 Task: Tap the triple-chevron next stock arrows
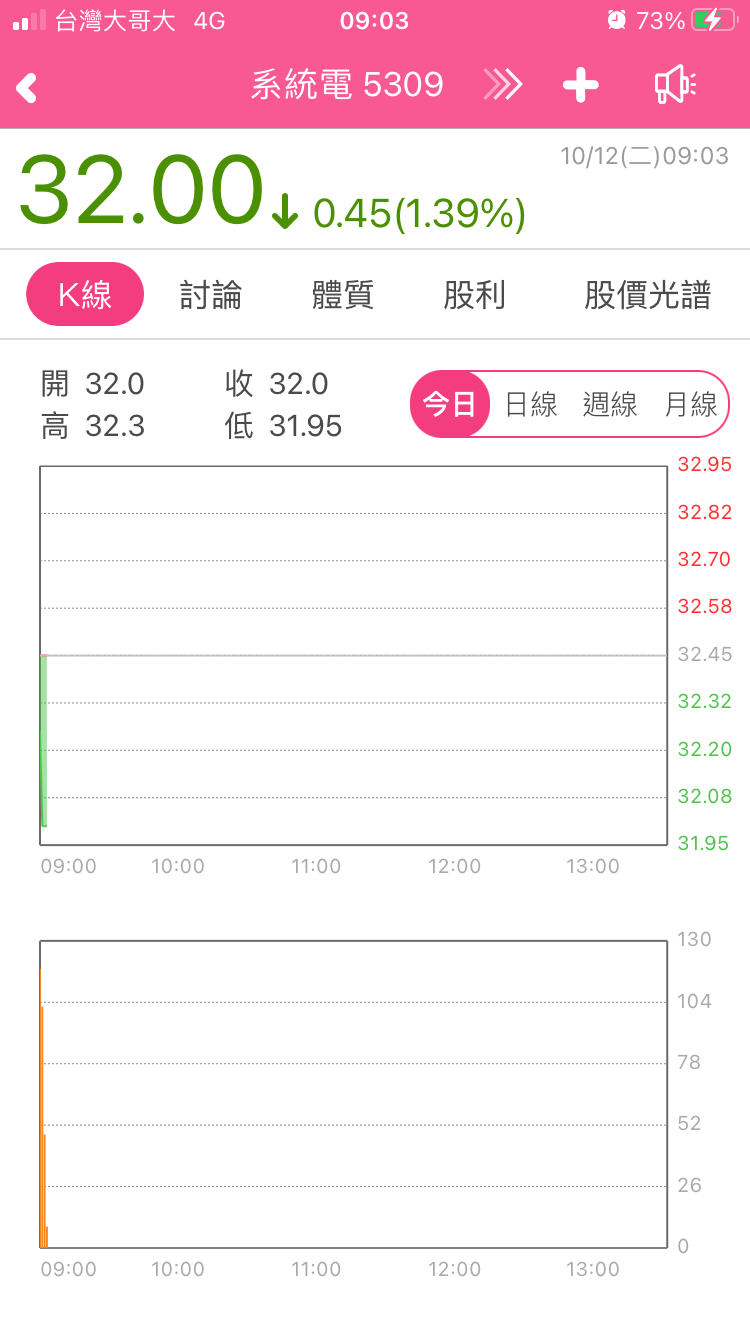(502, 86)
